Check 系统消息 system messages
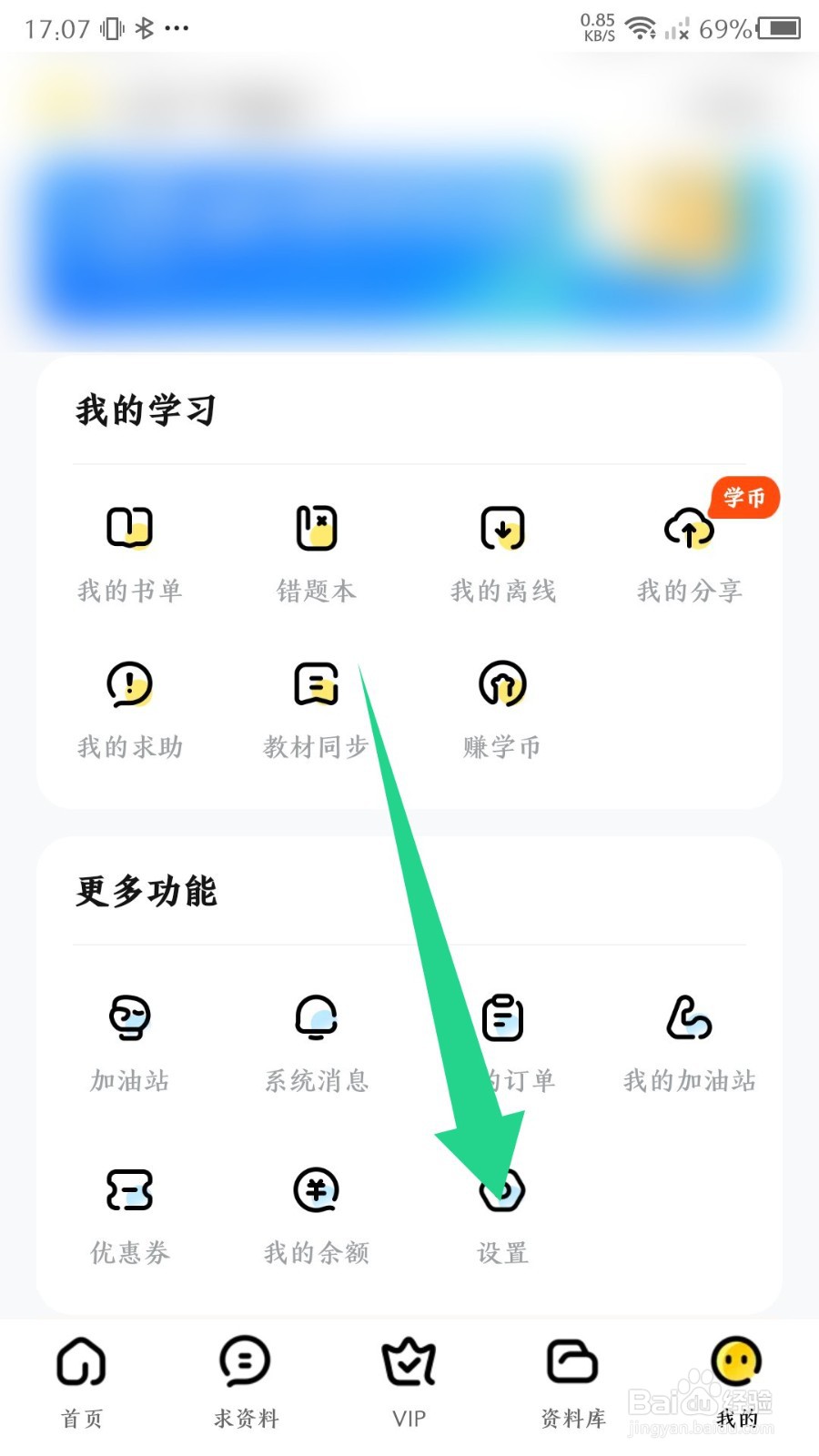This screenshot has width=819, height=1456. point(317,1042)
